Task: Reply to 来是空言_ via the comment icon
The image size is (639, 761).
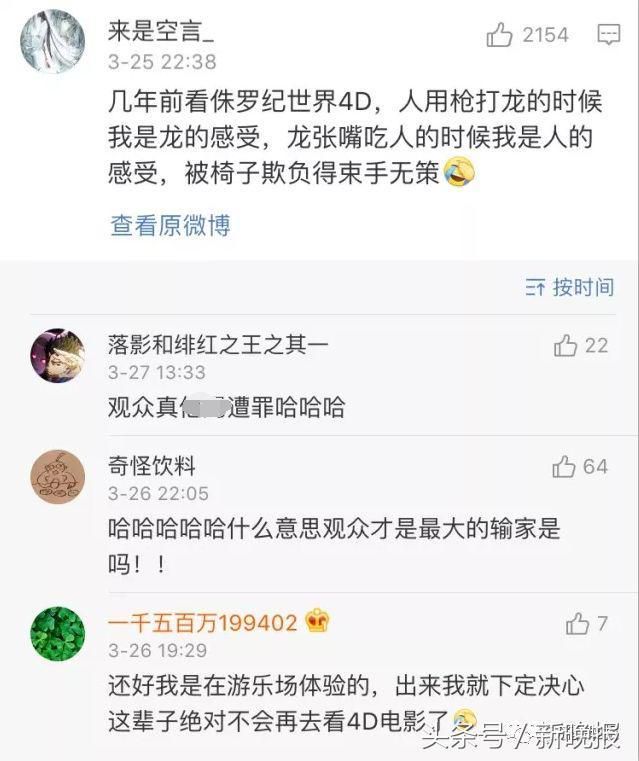Action: point(608,36)
